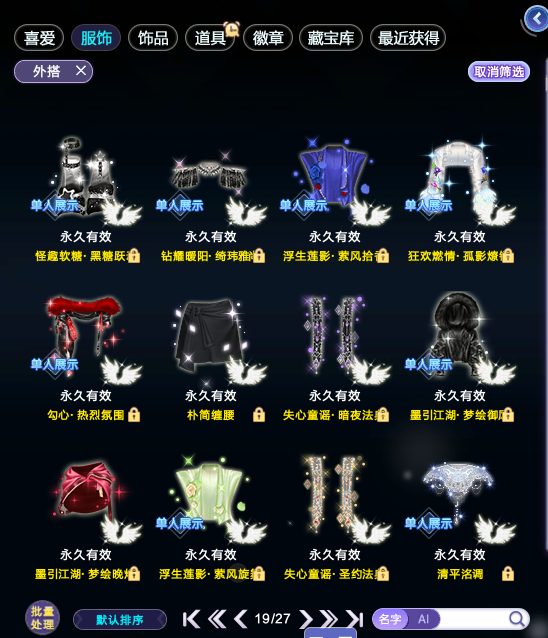Jump to the first page

[x=191, y=619]
